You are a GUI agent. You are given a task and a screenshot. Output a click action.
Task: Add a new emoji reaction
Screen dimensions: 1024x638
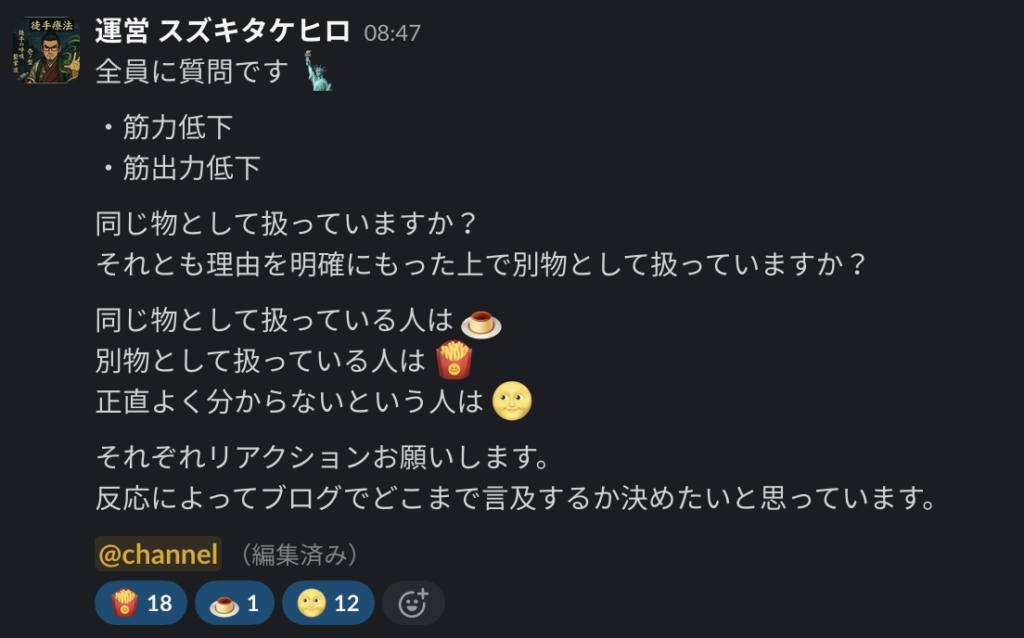tap(413, 603)
